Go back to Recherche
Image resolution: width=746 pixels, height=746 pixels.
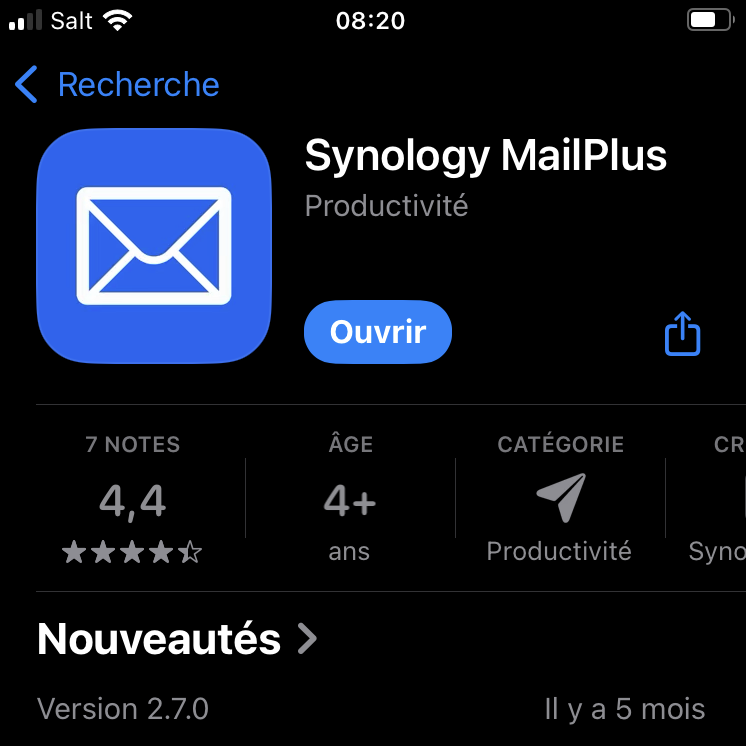point(118,85)
